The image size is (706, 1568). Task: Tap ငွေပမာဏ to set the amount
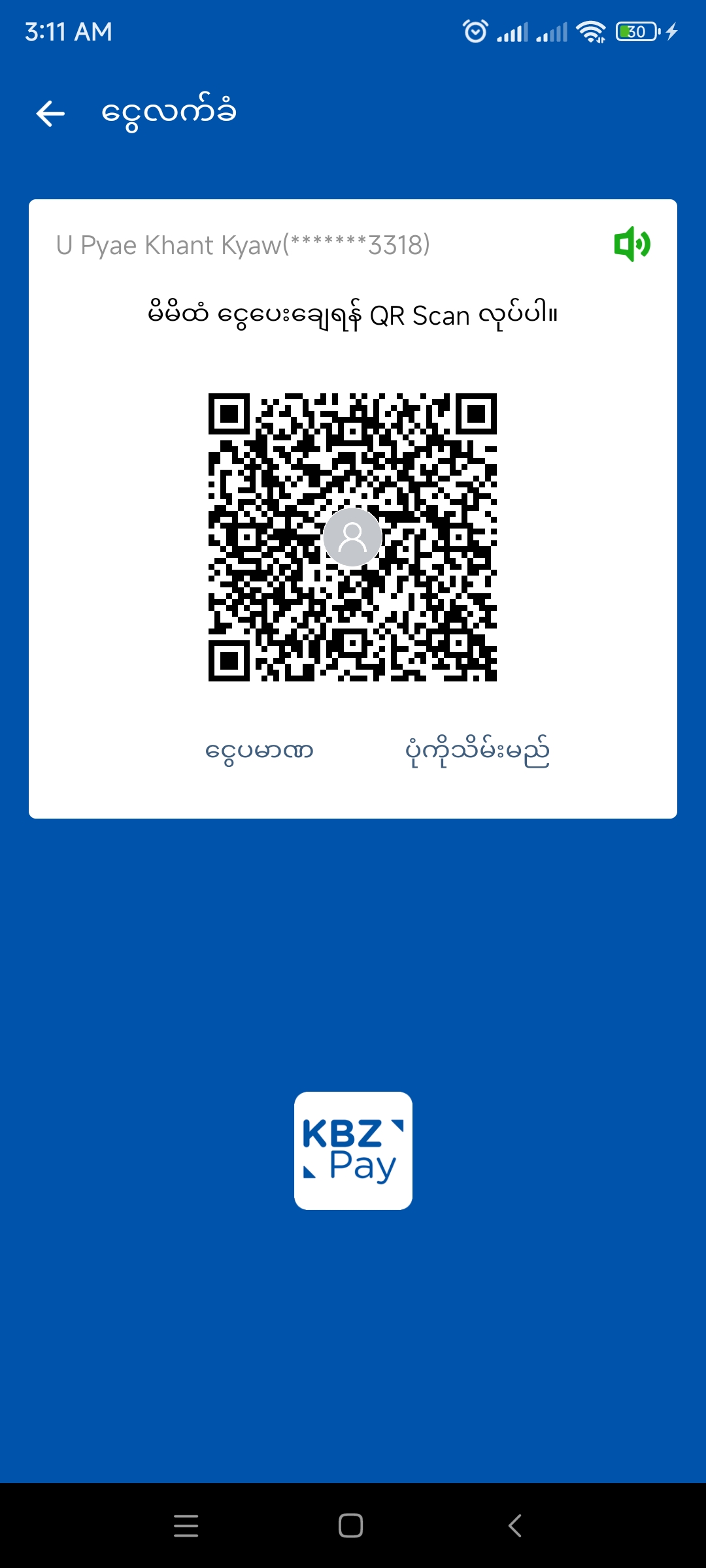click(x=260, y=751)
